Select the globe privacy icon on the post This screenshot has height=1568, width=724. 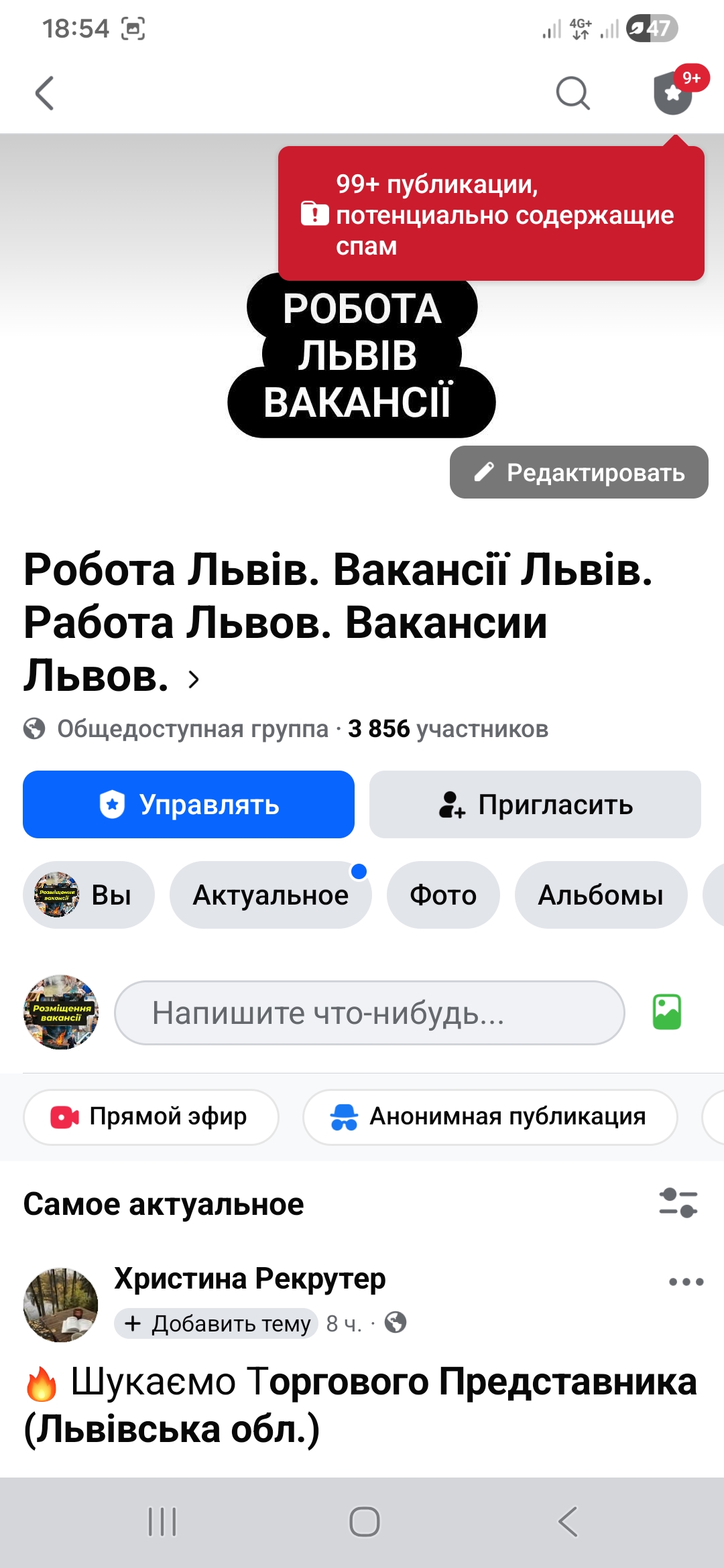point(397,1323)
